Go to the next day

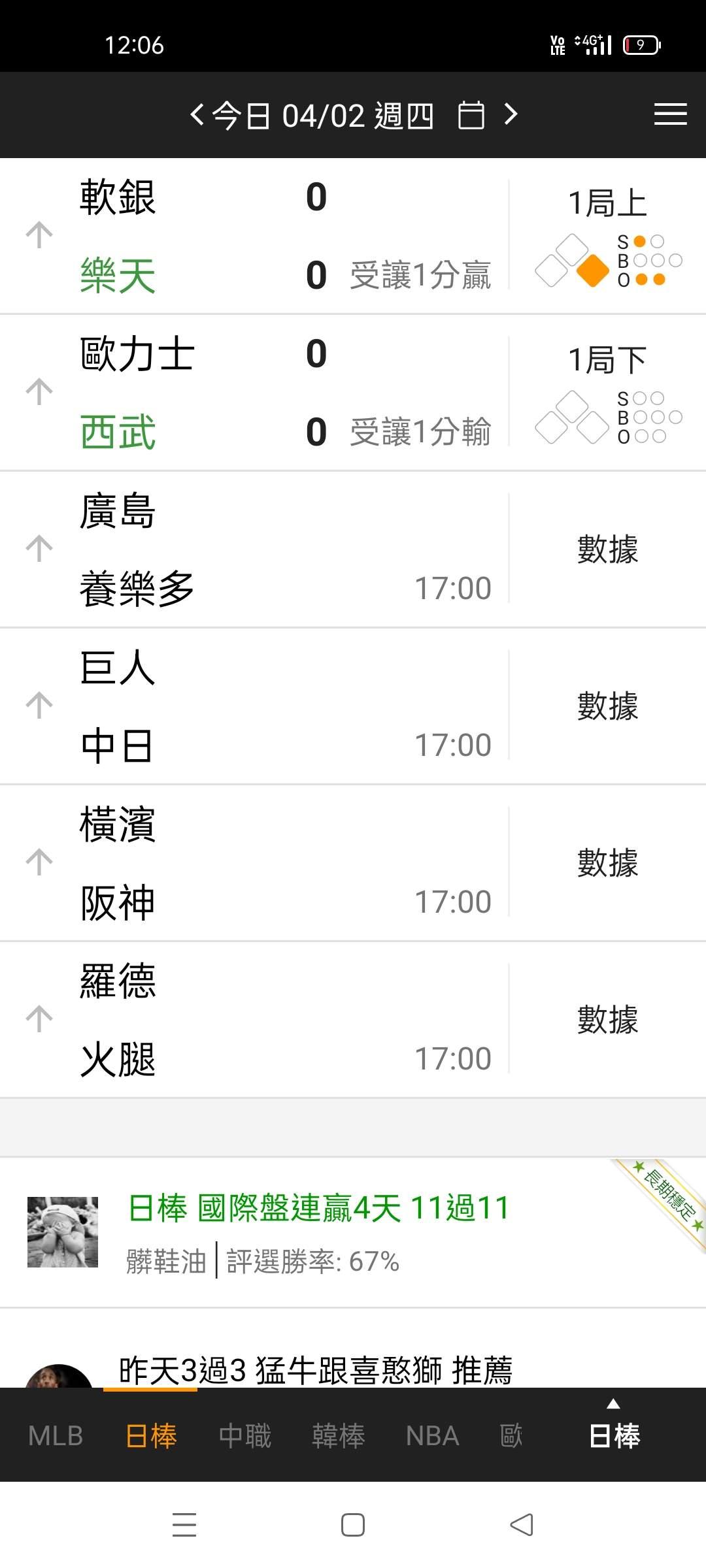click(x=511, y=115)
